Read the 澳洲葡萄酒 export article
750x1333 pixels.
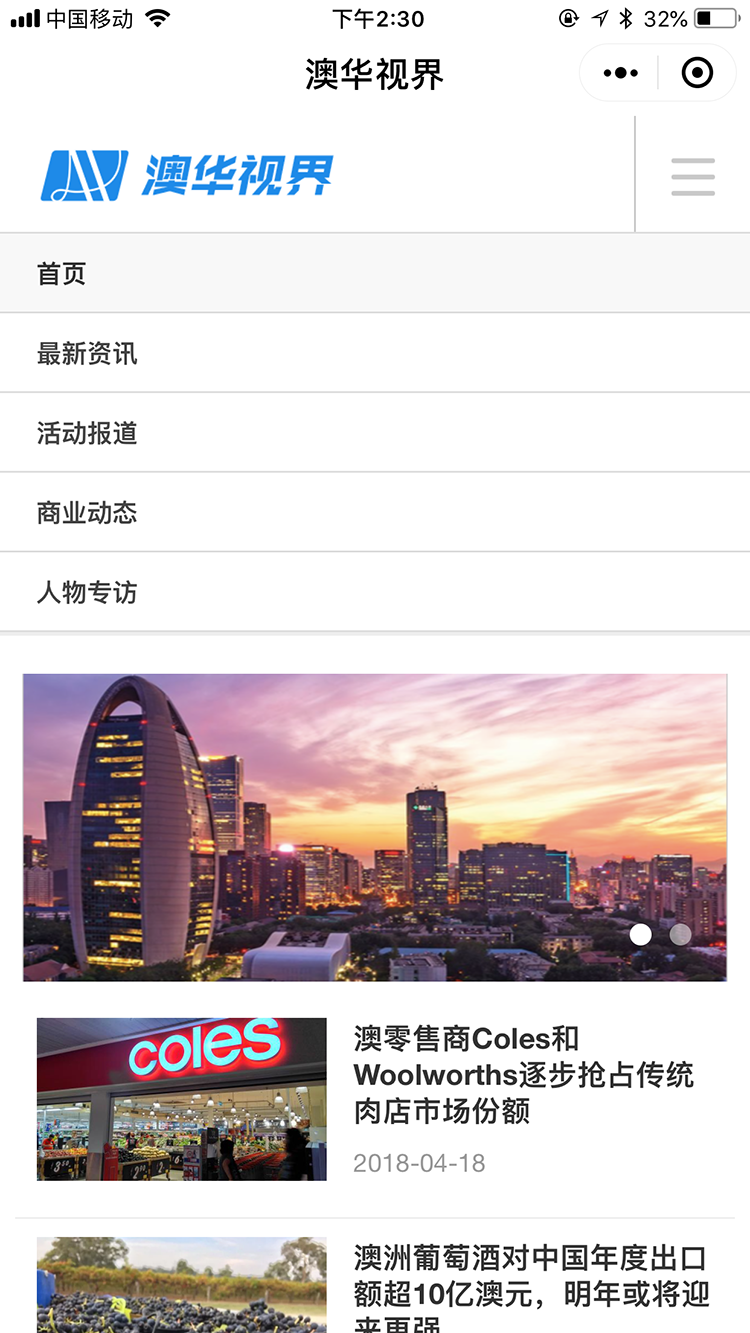pos(532,1287)
